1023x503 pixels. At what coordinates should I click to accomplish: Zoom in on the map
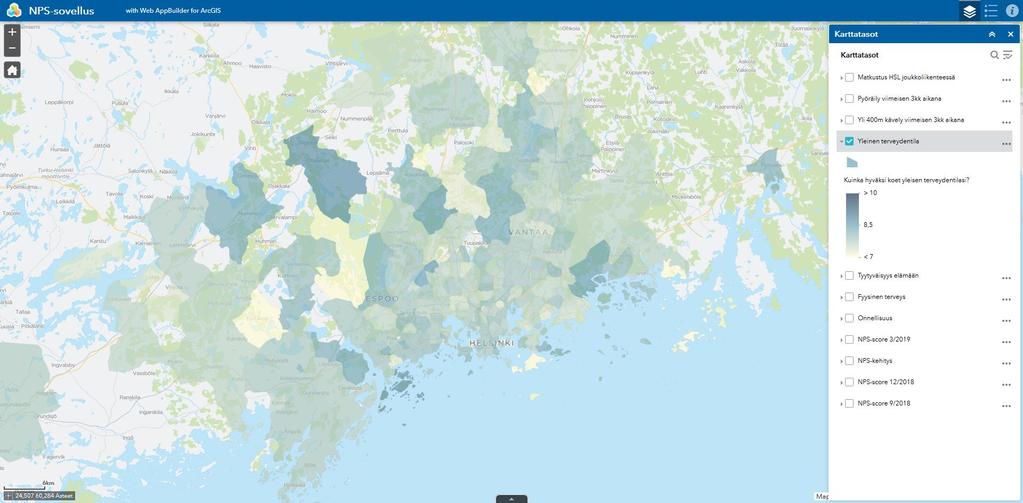point(12,32)
